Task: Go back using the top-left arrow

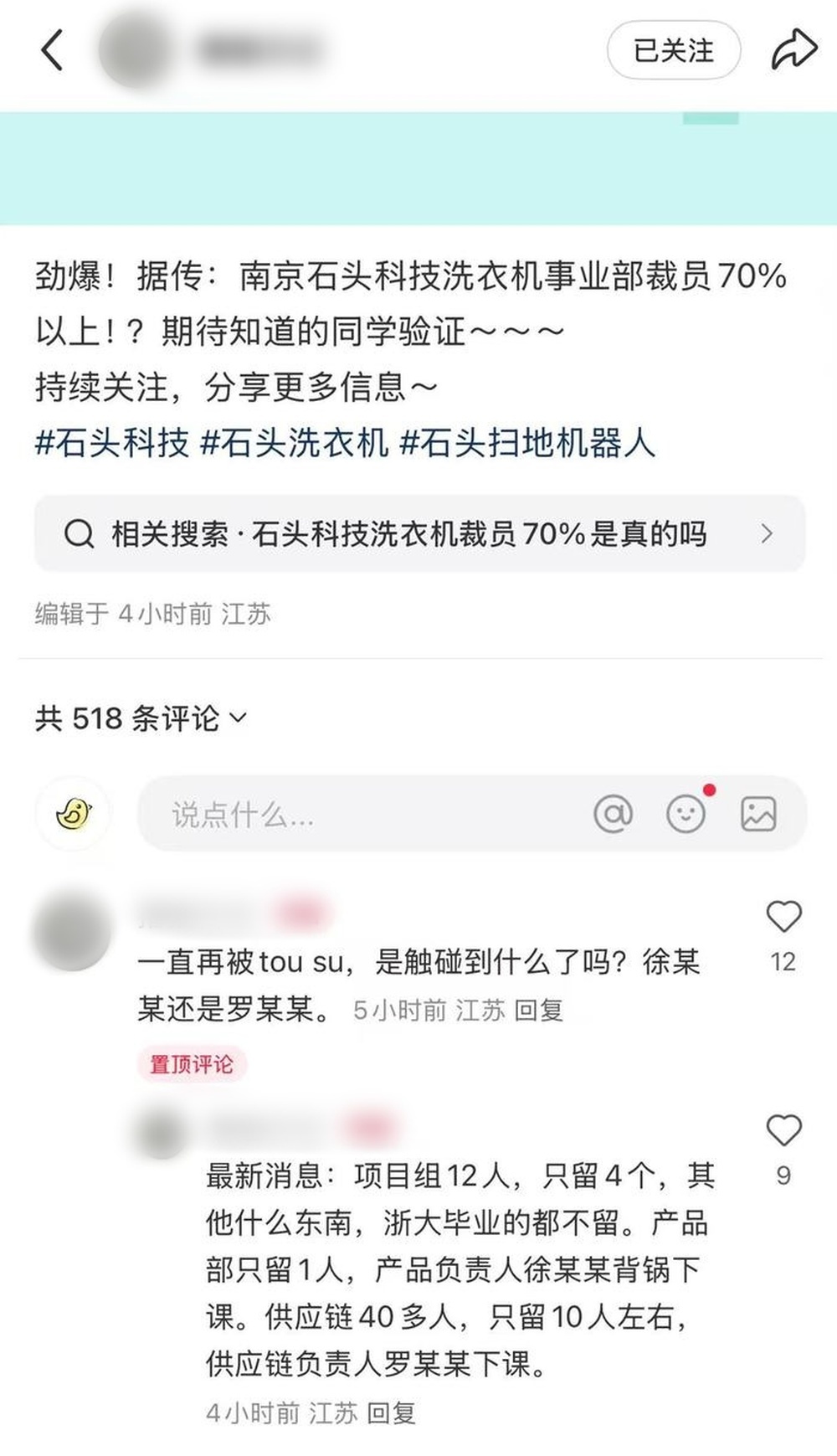Action: tap(52, 50)
